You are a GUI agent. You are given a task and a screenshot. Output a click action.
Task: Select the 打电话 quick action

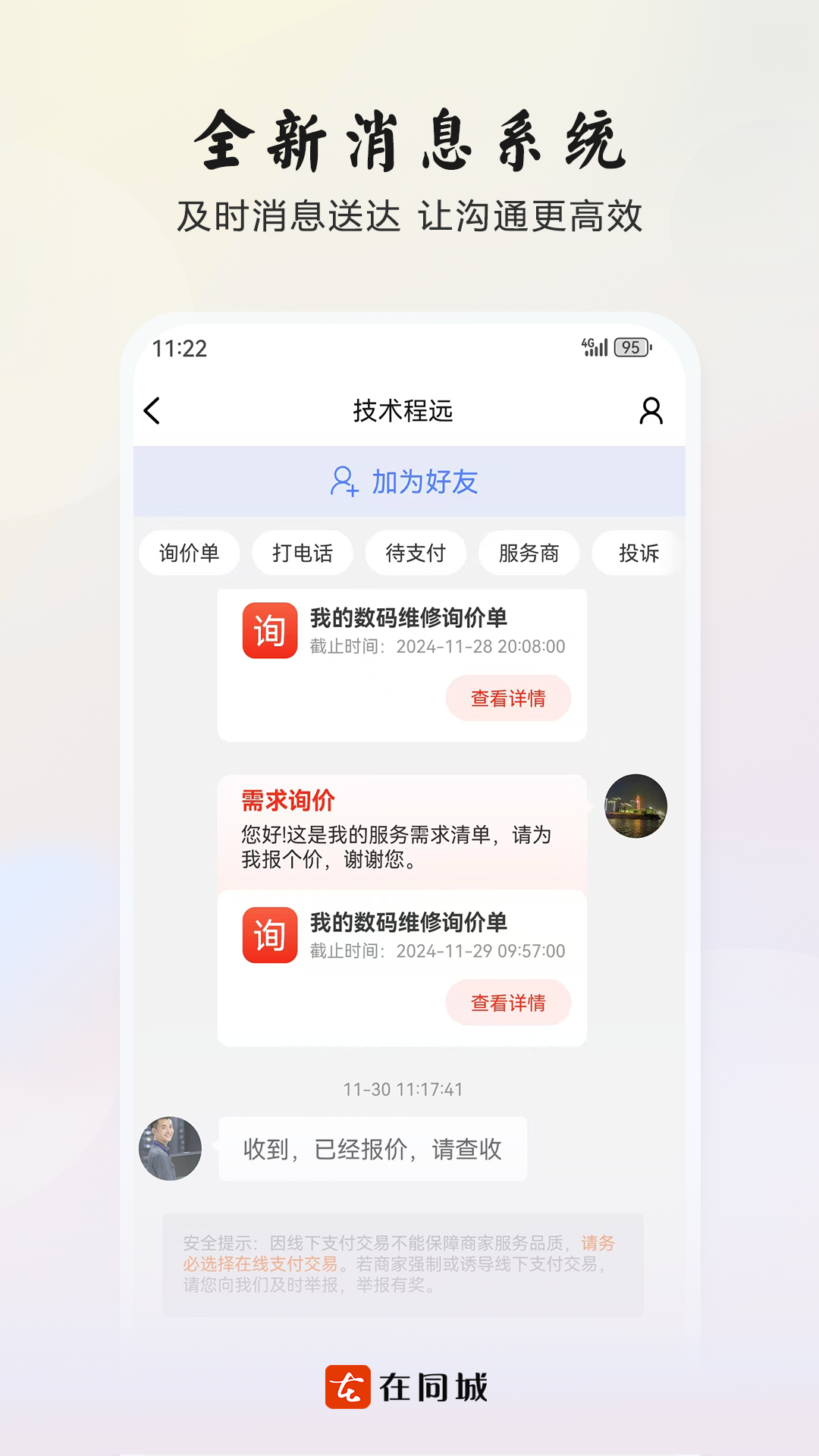[x=302, y=553]
